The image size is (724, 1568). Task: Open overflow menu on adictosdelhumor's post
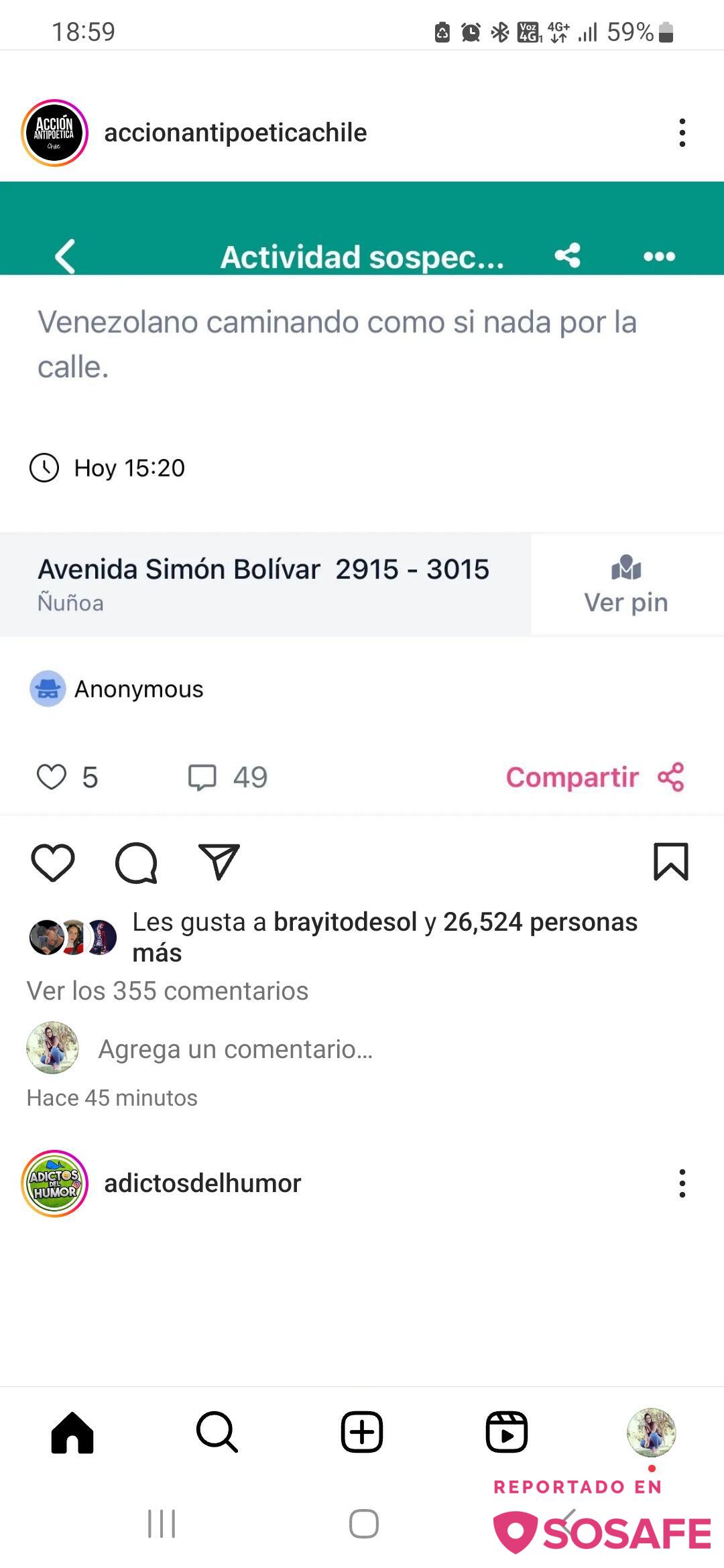click(682, 1183)
